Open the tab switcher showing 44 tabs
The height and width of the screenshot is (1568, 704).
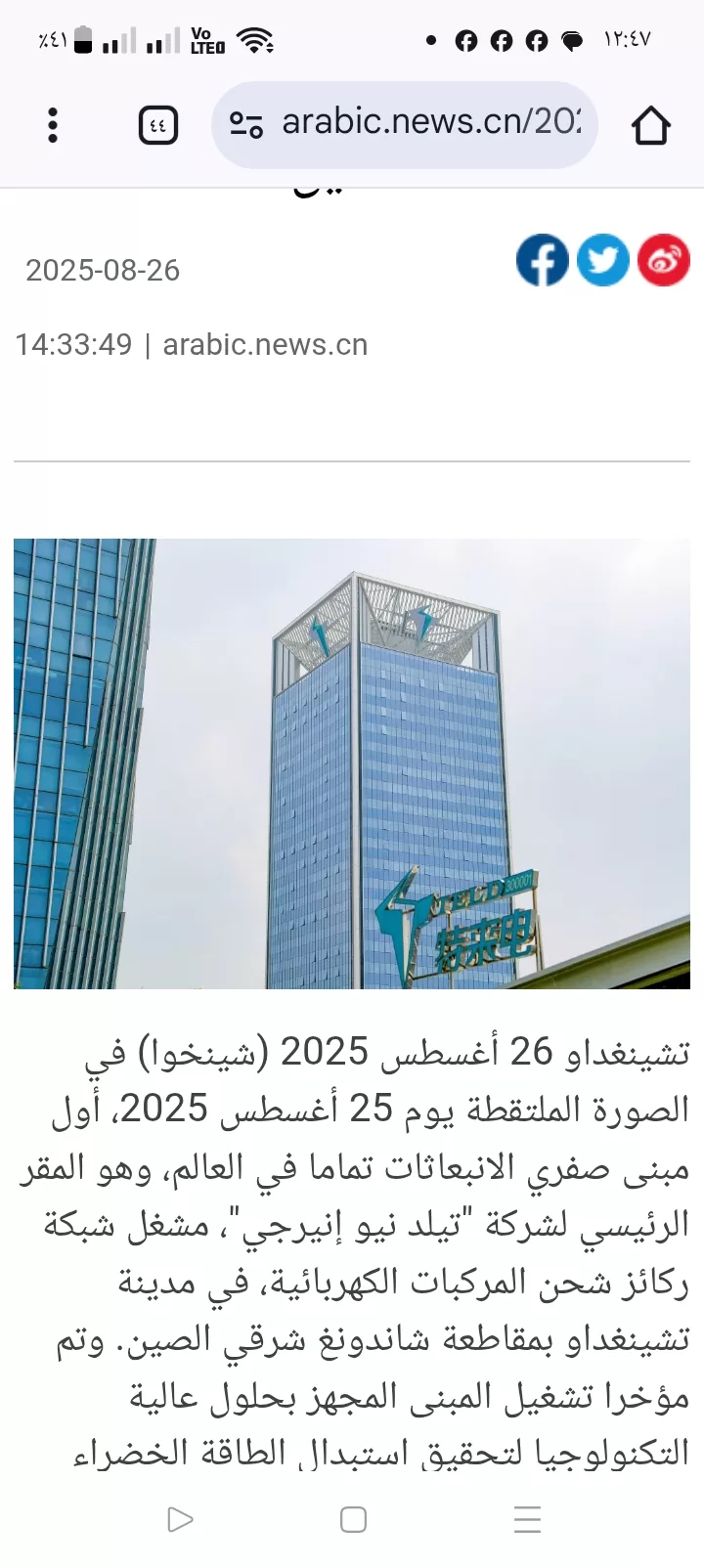coord(158,125)
